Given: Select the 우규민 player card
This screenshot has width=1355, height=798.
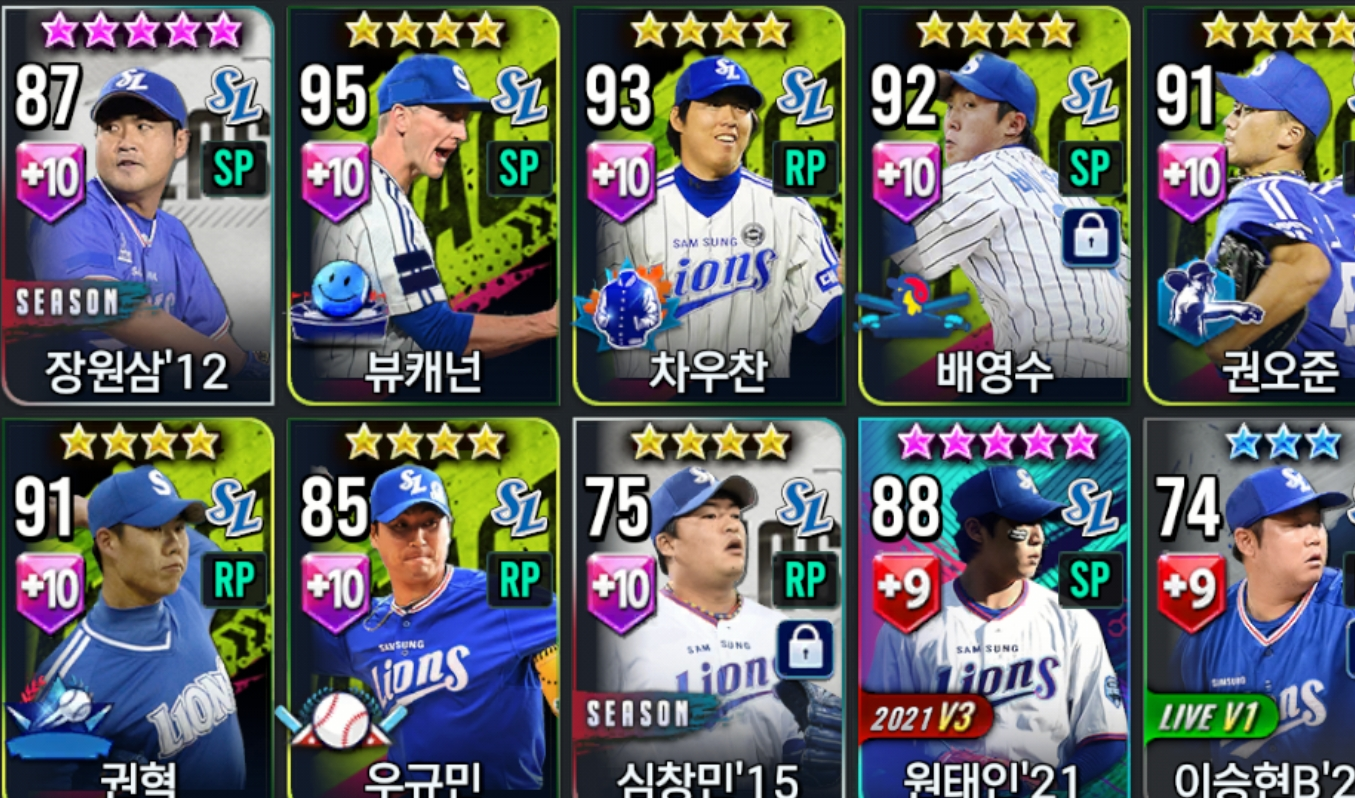Looking at the screenshot, I should [x=423, y=610].
